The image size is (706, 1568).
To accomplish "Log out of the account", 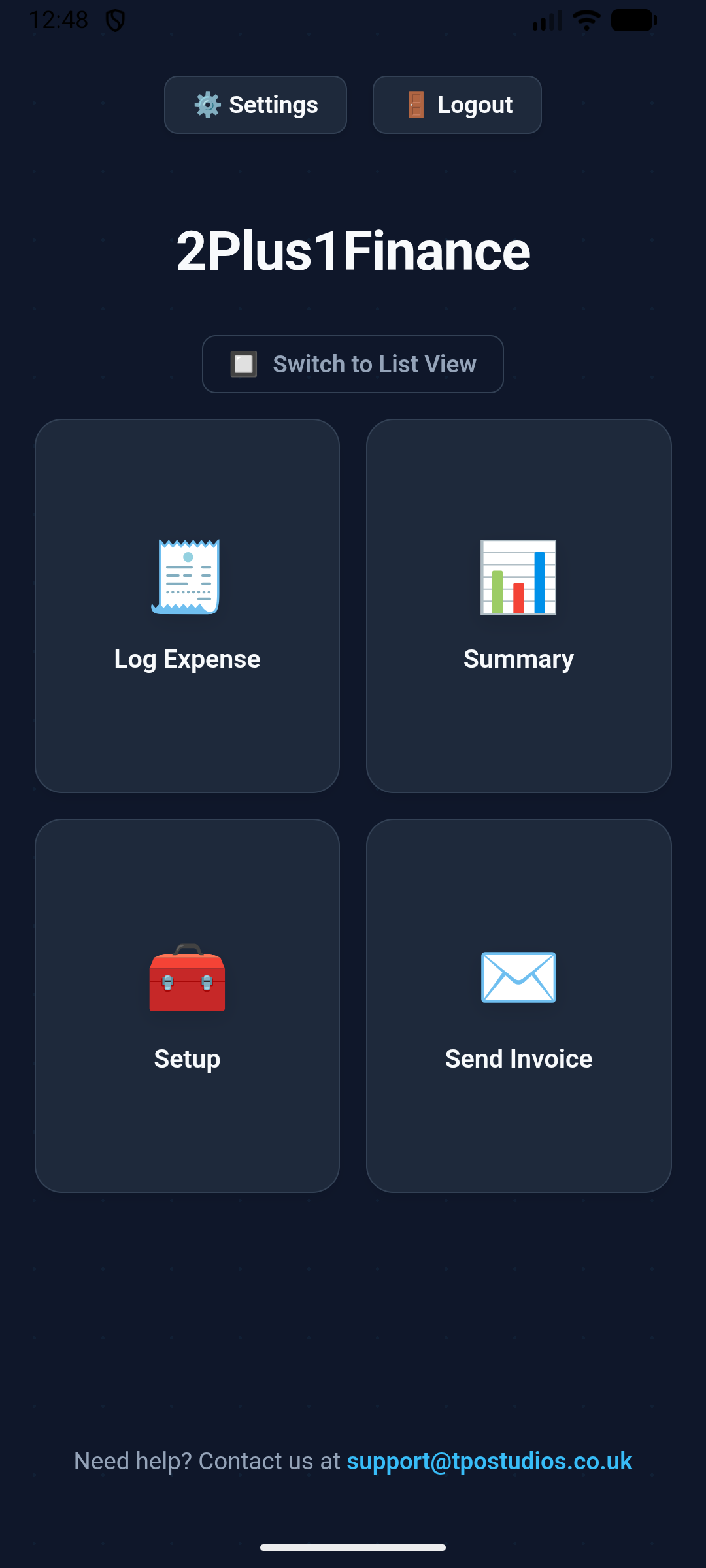I will click(x=457, y=105).
